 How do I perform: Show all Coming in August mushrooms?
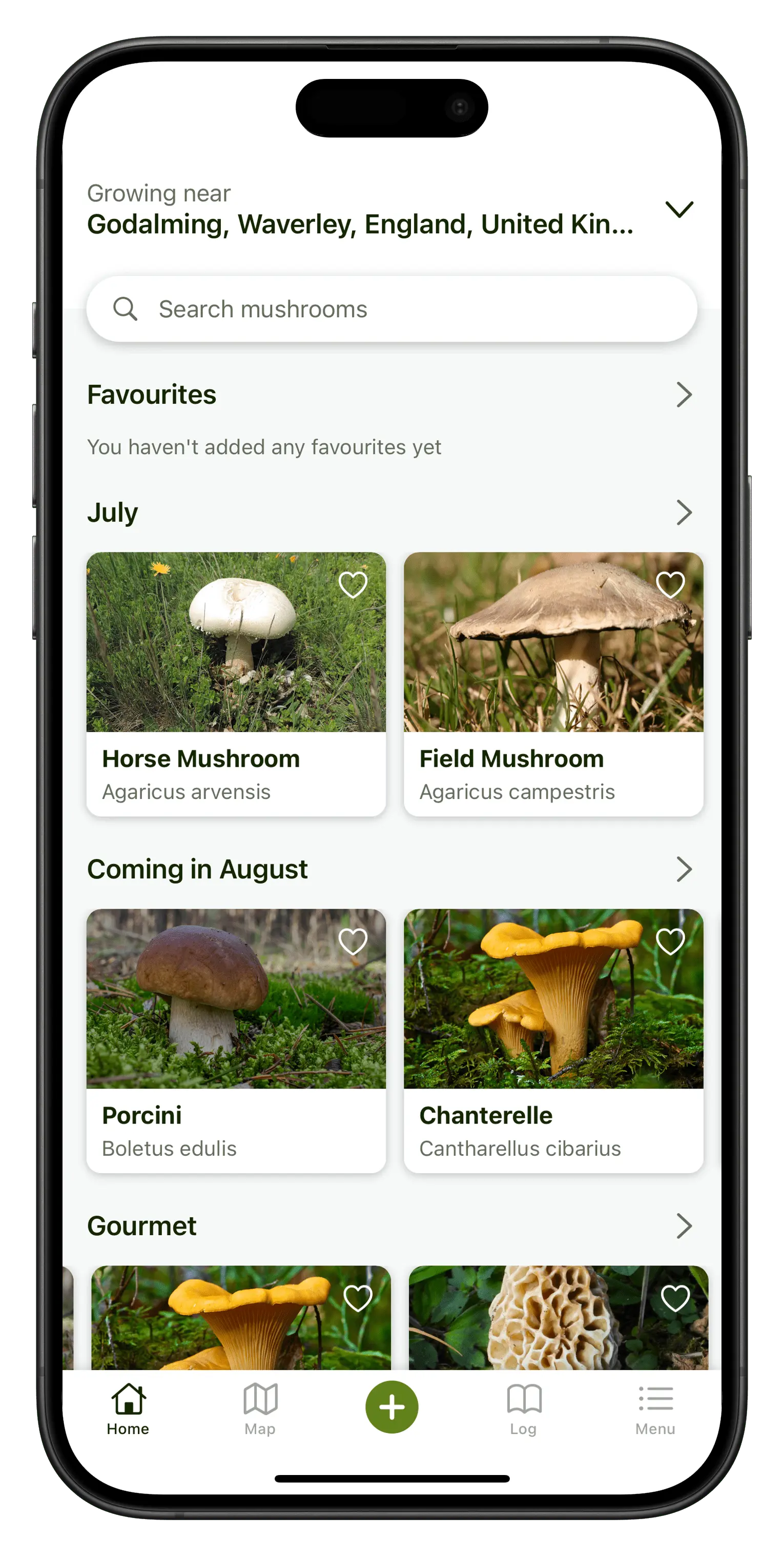683,869
